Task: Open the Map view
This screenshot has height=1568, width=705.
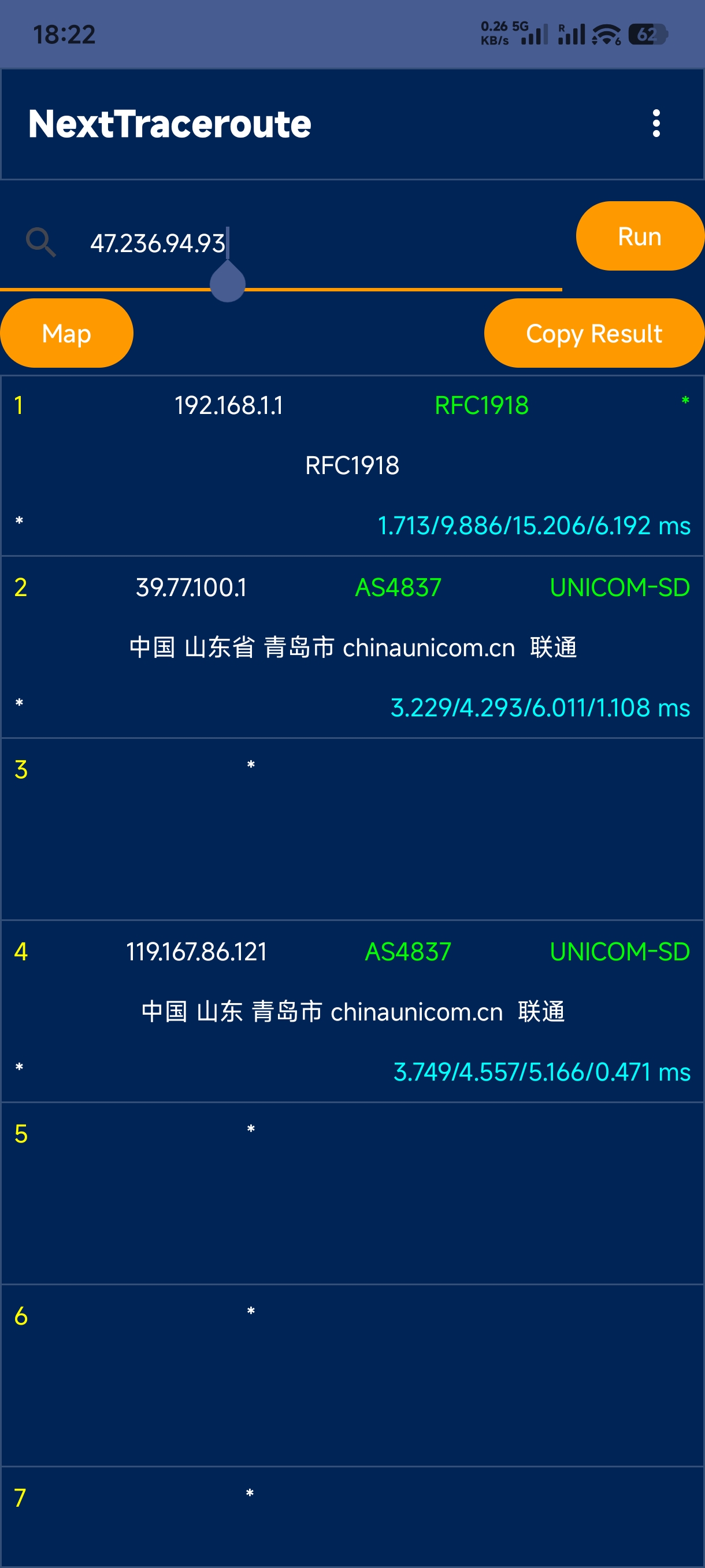Action: tap(66, 333)
